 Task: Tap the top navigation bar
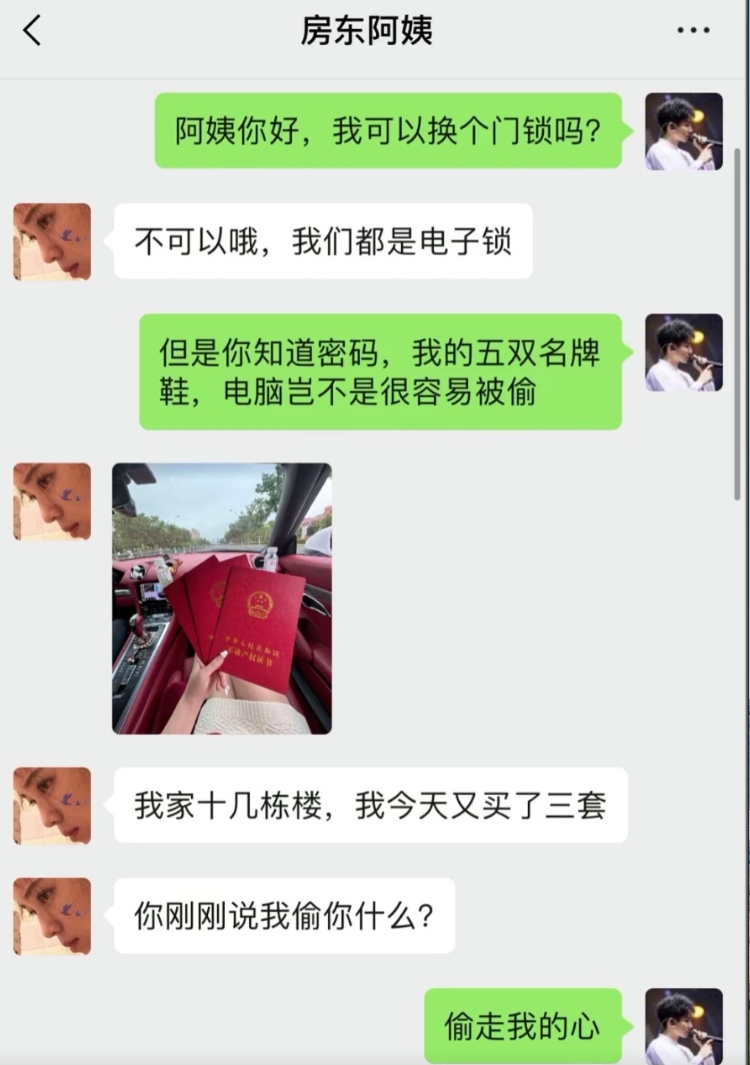(x=375, y=31)
